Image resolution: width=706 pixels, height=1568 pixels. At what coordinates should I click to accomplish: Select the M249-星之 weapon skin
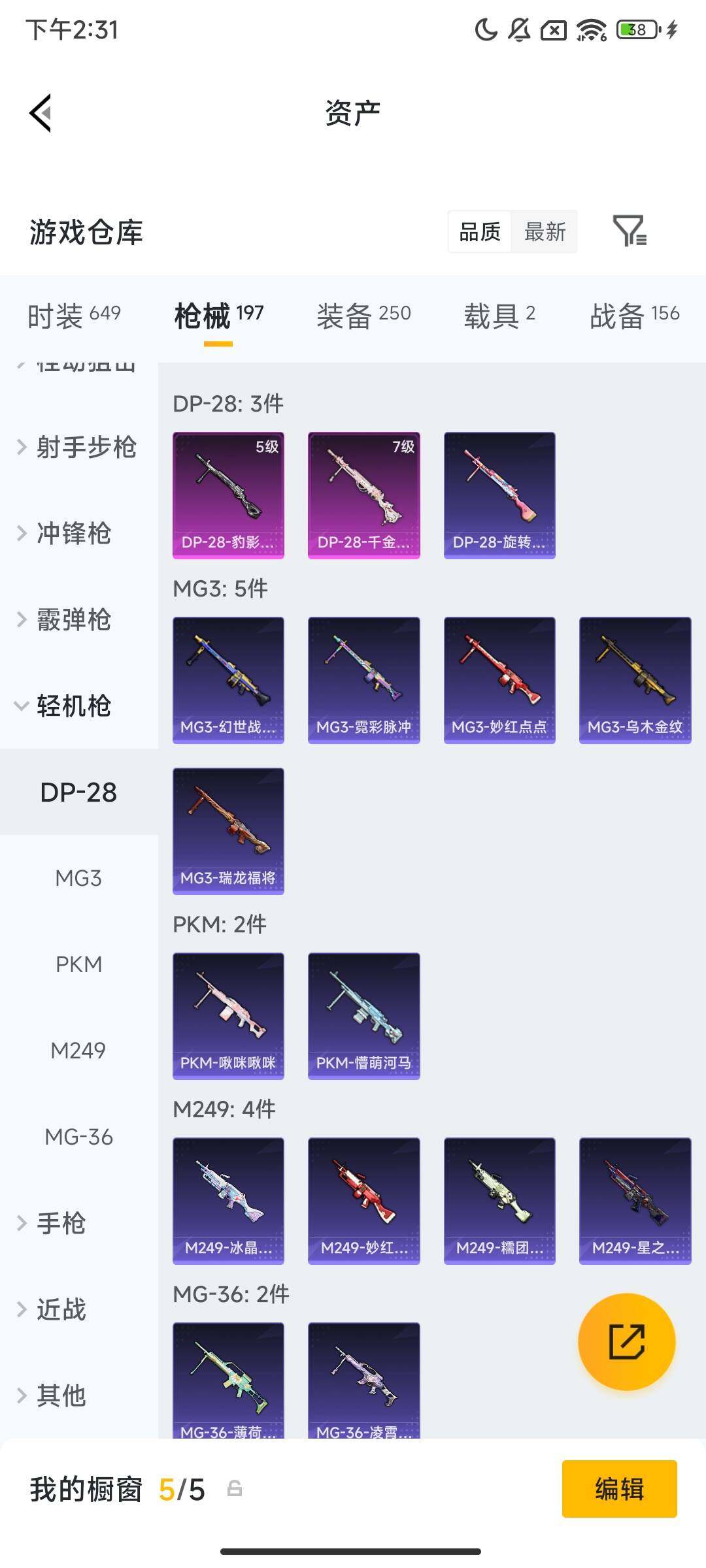point(635,1201)
